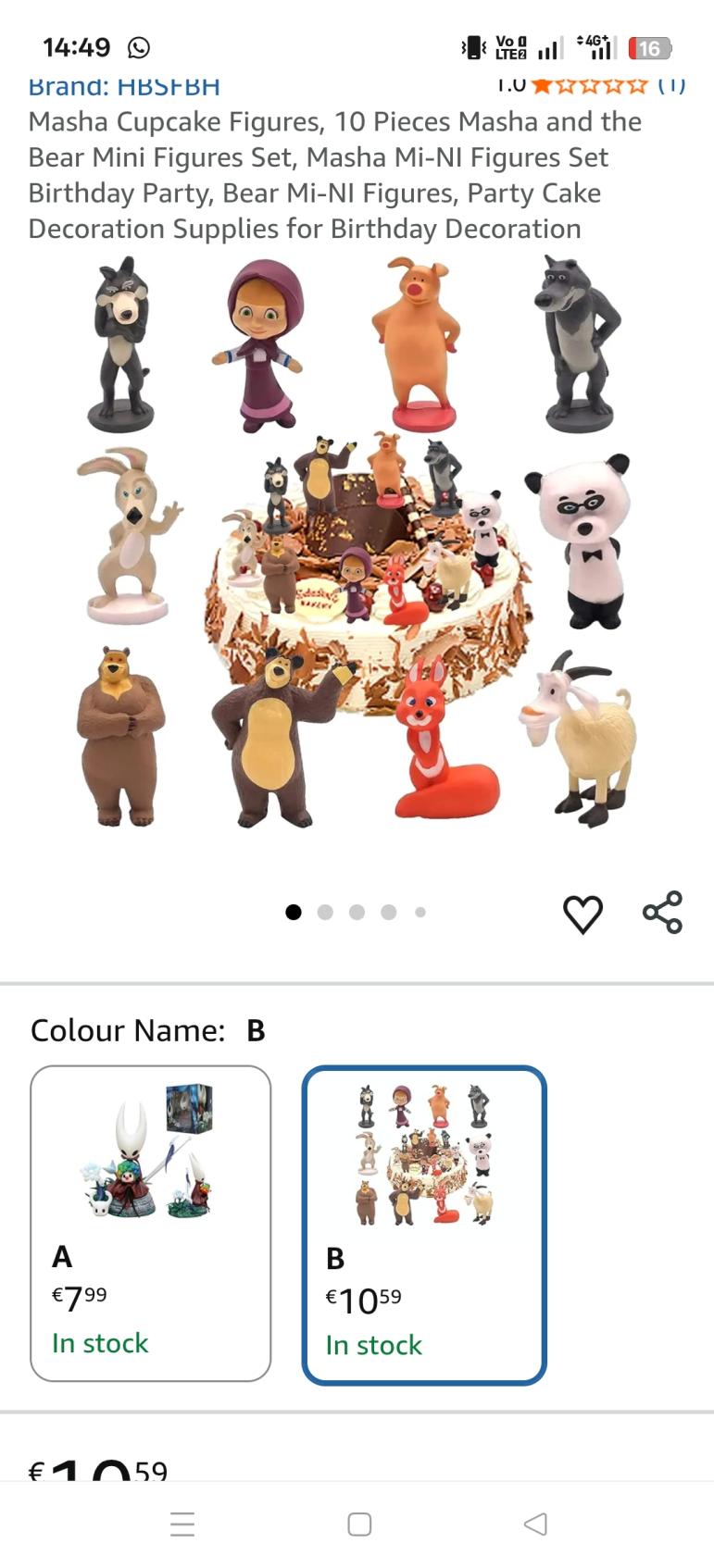Tap the image carousel page dots

coord(356,912)
